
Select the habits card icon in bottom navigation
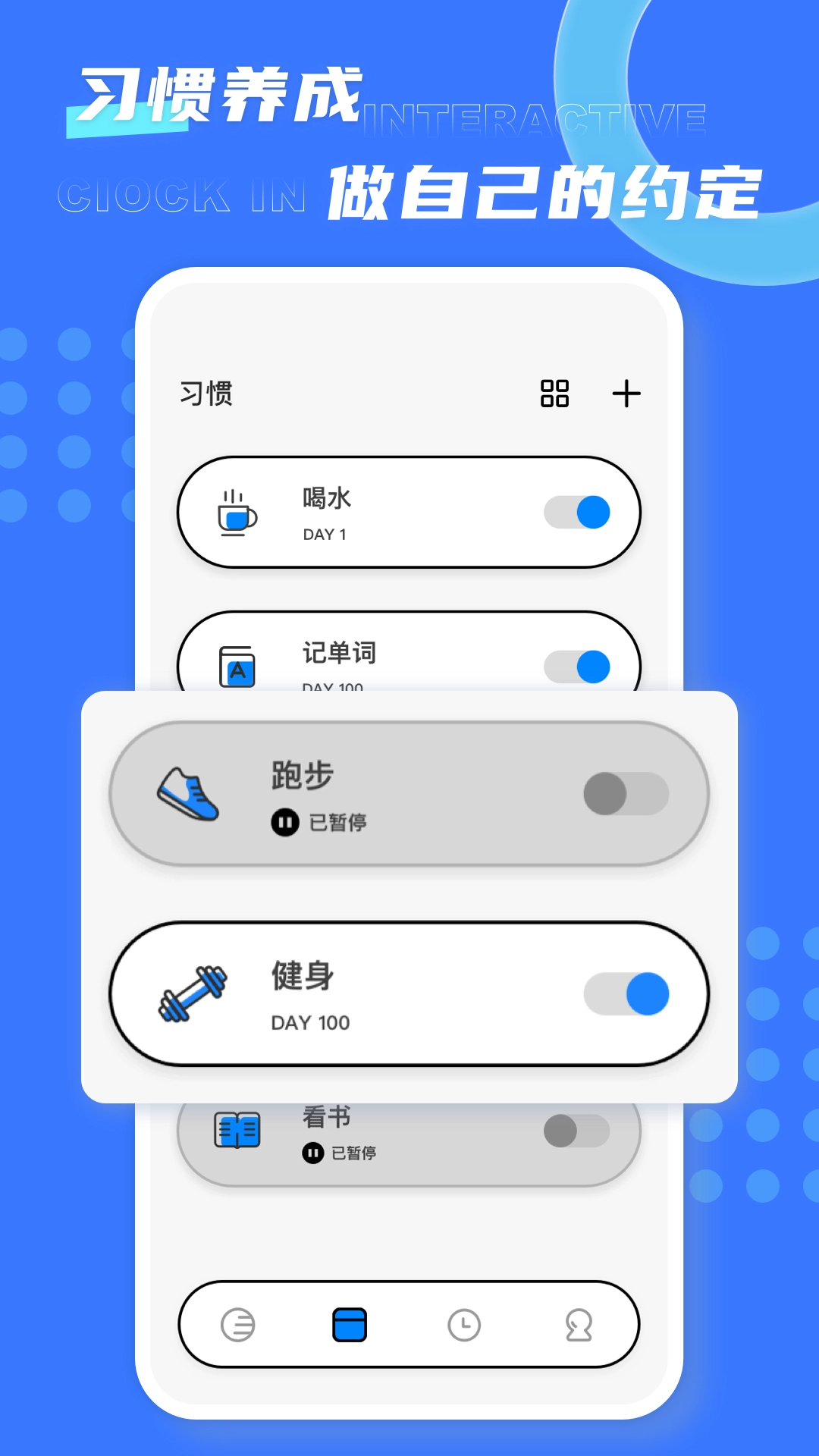pos(350,1325)
